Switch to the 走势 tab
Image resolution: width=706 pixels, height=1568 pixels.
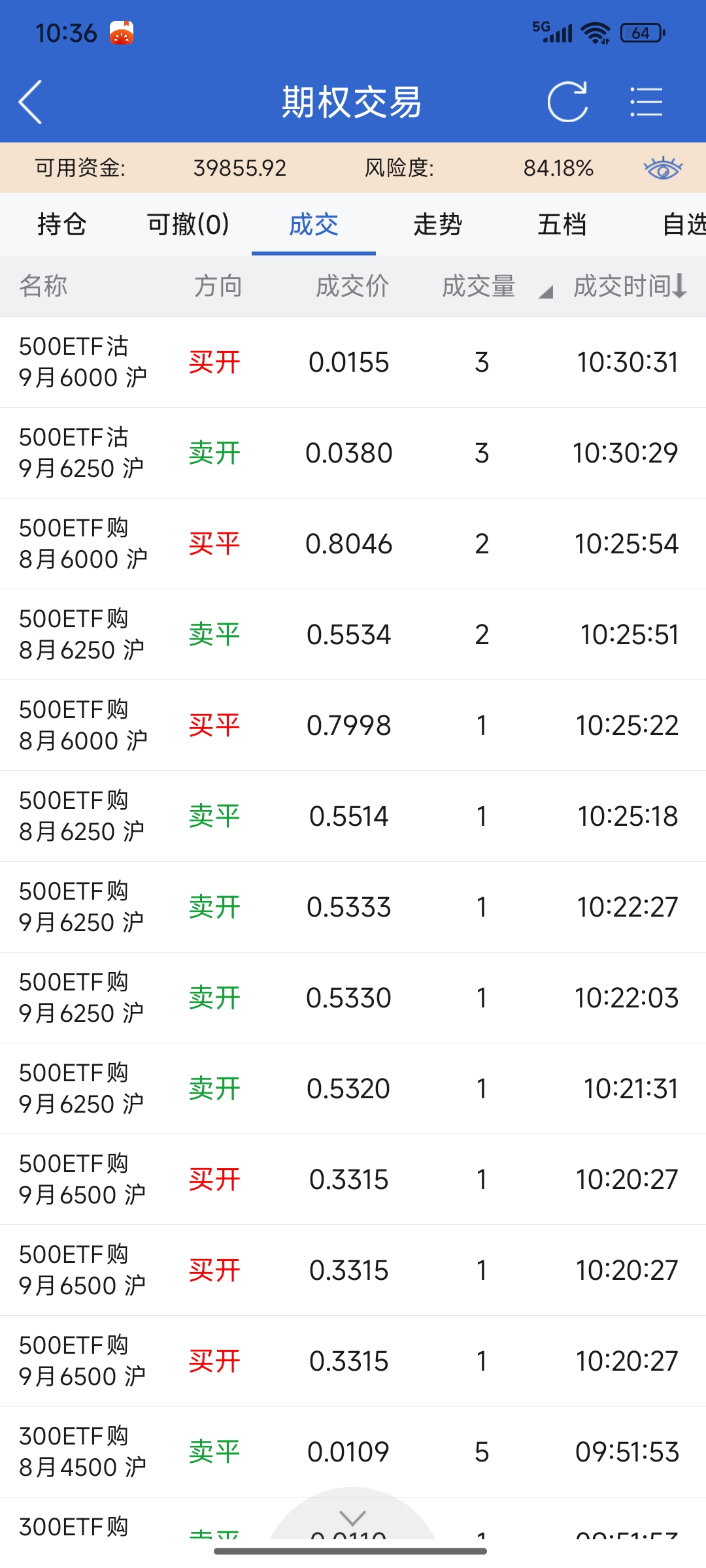tap(438, 225)
